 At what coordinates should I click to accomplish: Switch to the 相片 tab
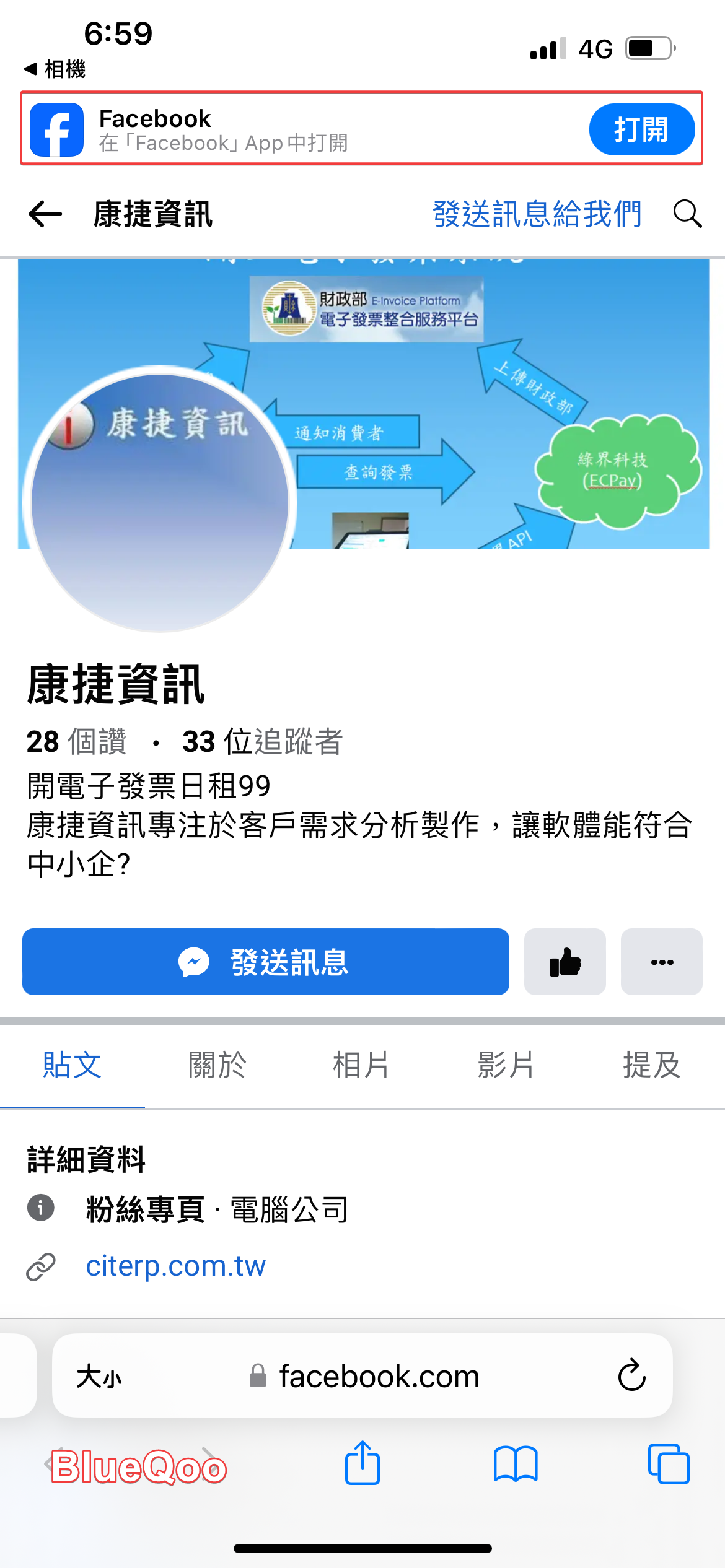(361, 1065)
